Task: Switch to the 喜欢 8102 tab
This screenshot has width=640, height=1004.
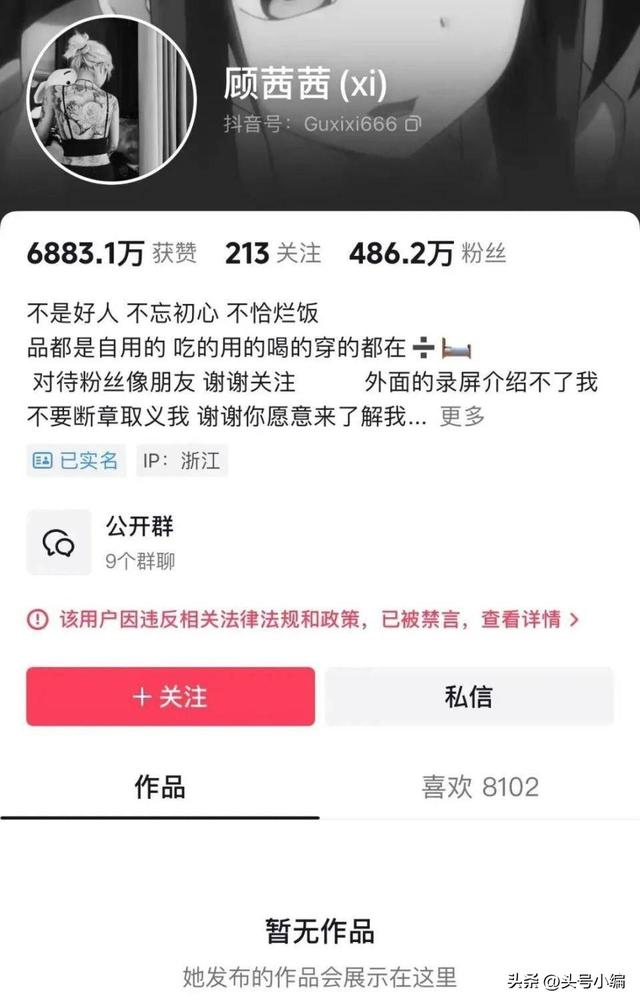Action: coord(480,786)
